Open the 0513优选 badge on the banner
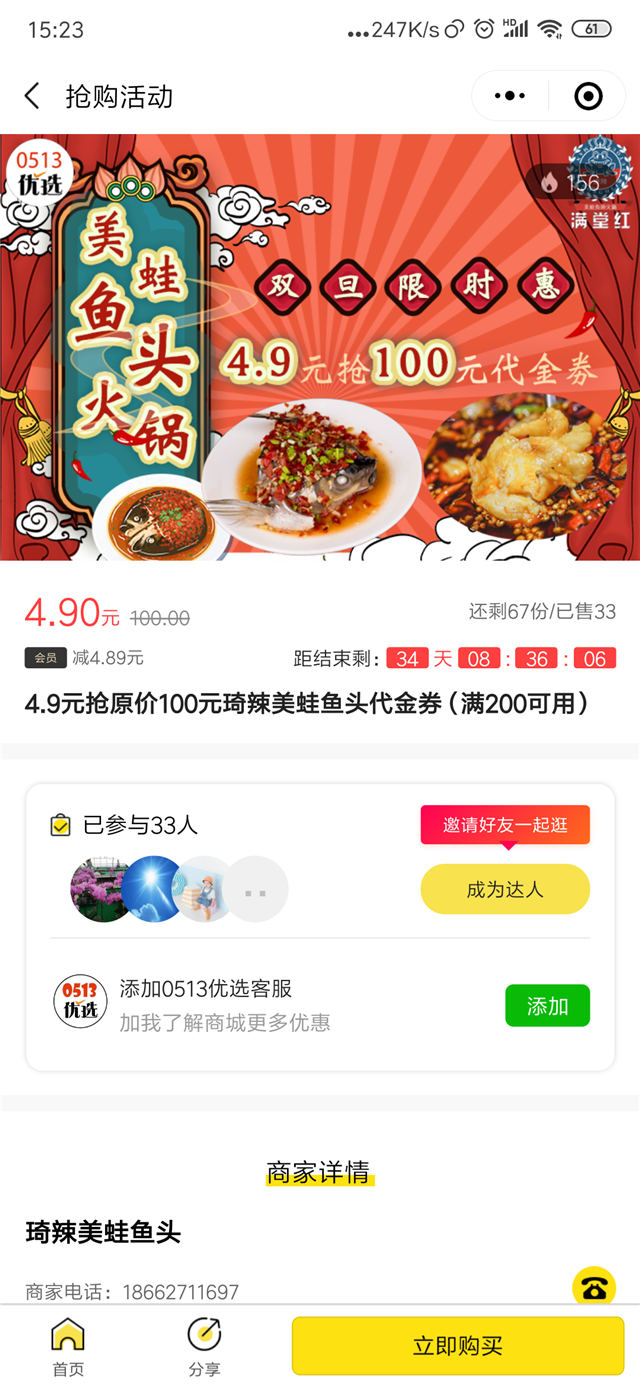640x1386 pixels. click(39, 172)
